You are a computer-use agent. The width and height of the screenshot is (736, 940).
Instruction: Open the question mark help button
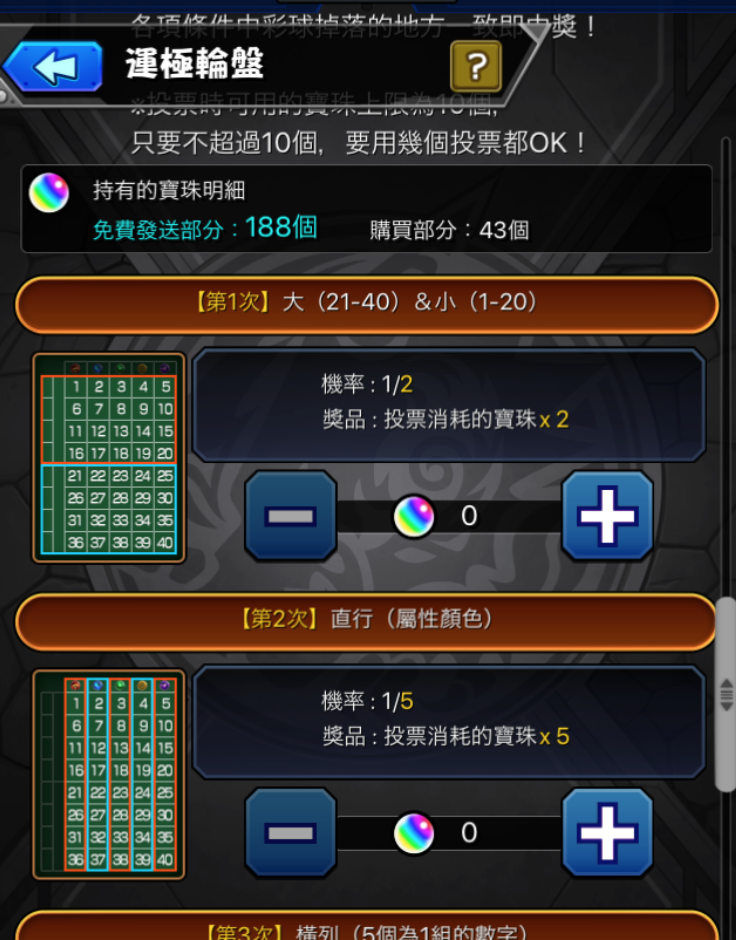(476, 67)
